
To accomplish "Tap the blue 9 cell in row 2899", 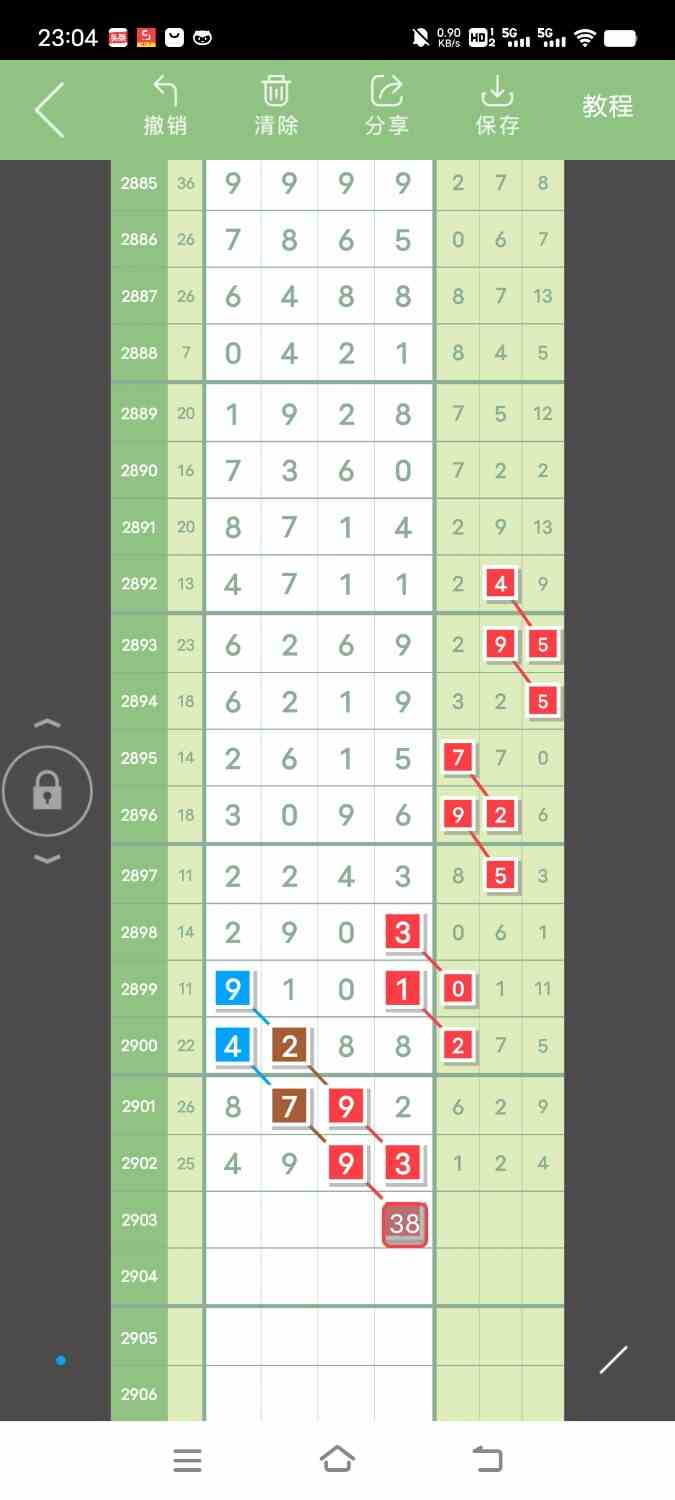I will point(233,990).
